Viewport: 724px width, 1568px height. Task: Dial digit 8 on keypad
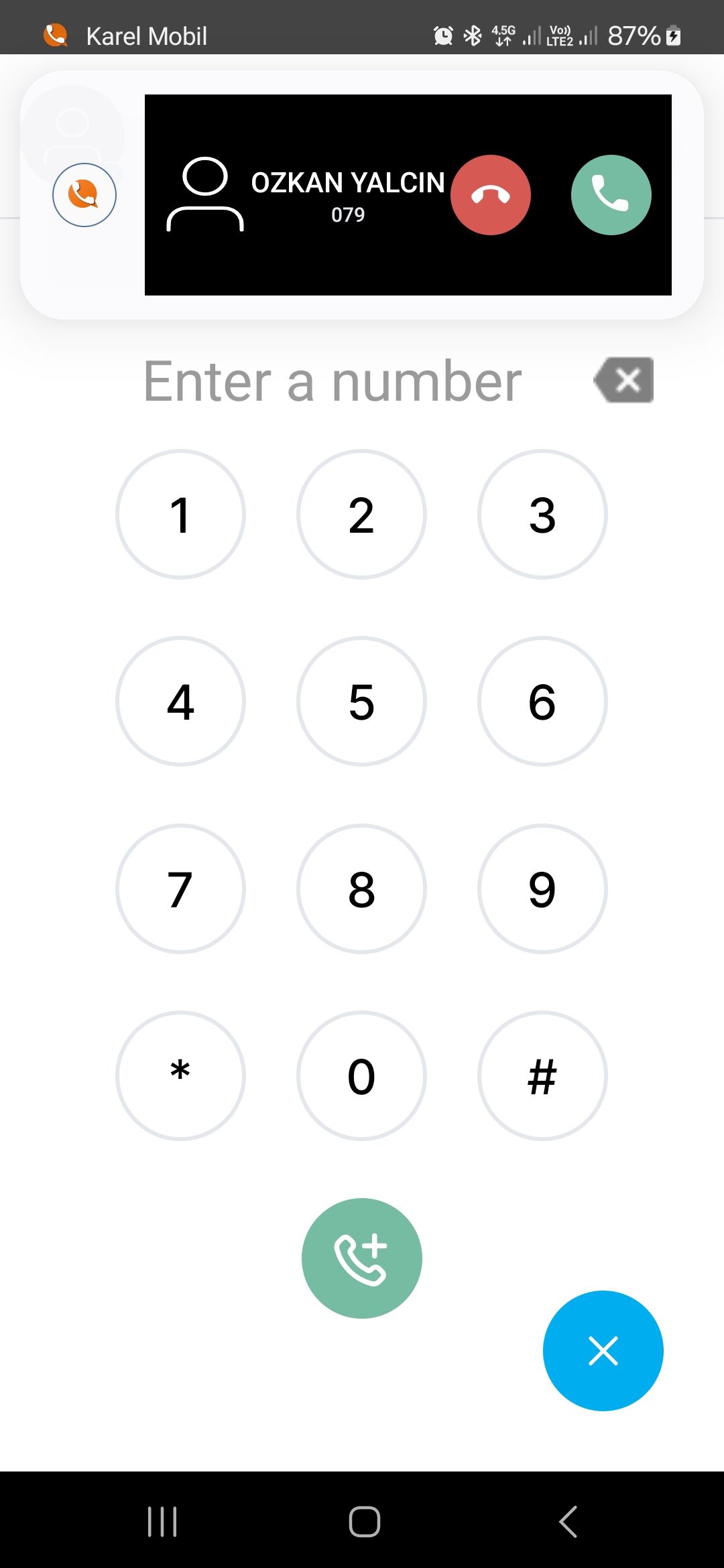tap(361, 889)
